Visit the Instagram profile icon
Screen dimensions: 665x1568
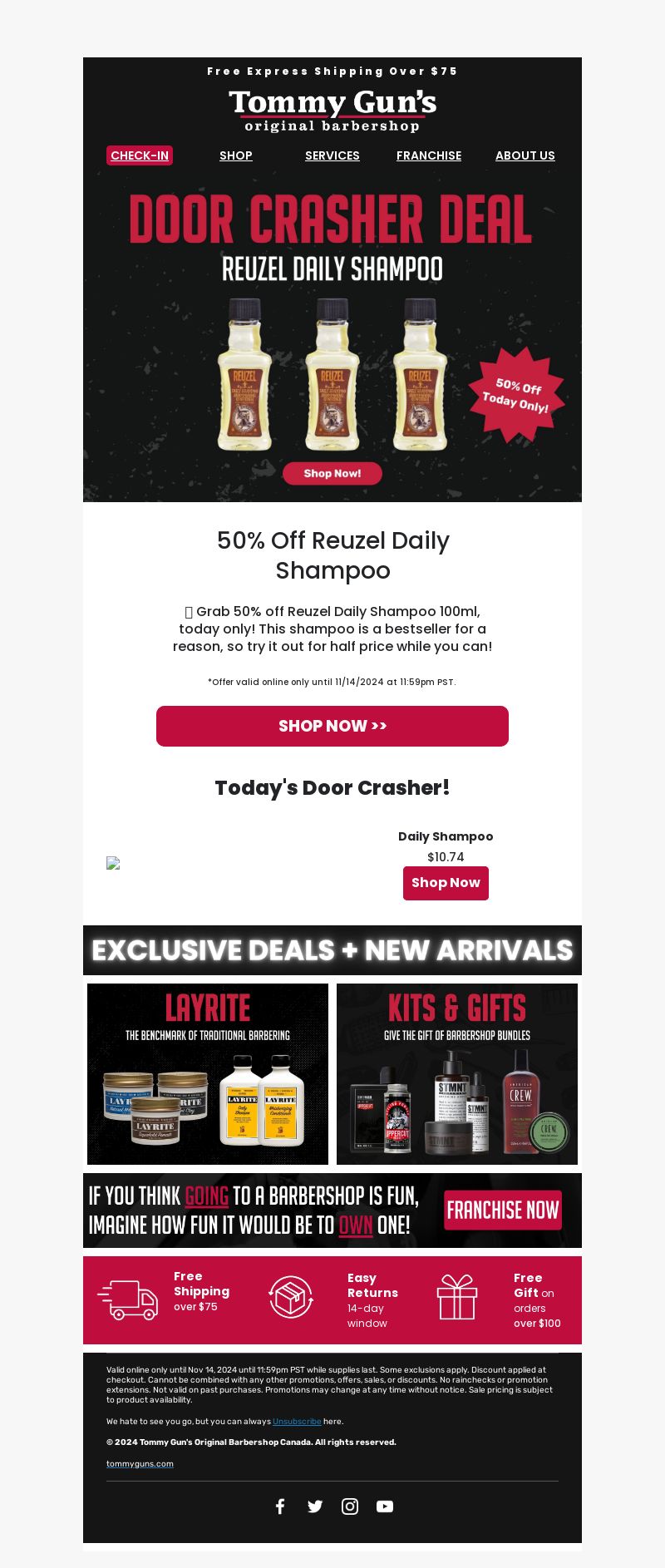(x=350, y=1506)
